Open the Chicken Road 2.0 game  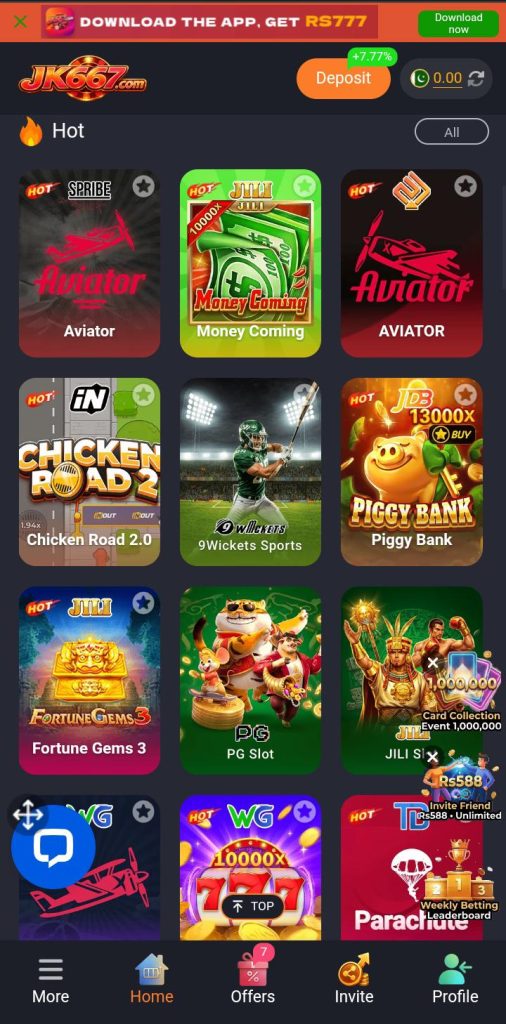[89, 472]
